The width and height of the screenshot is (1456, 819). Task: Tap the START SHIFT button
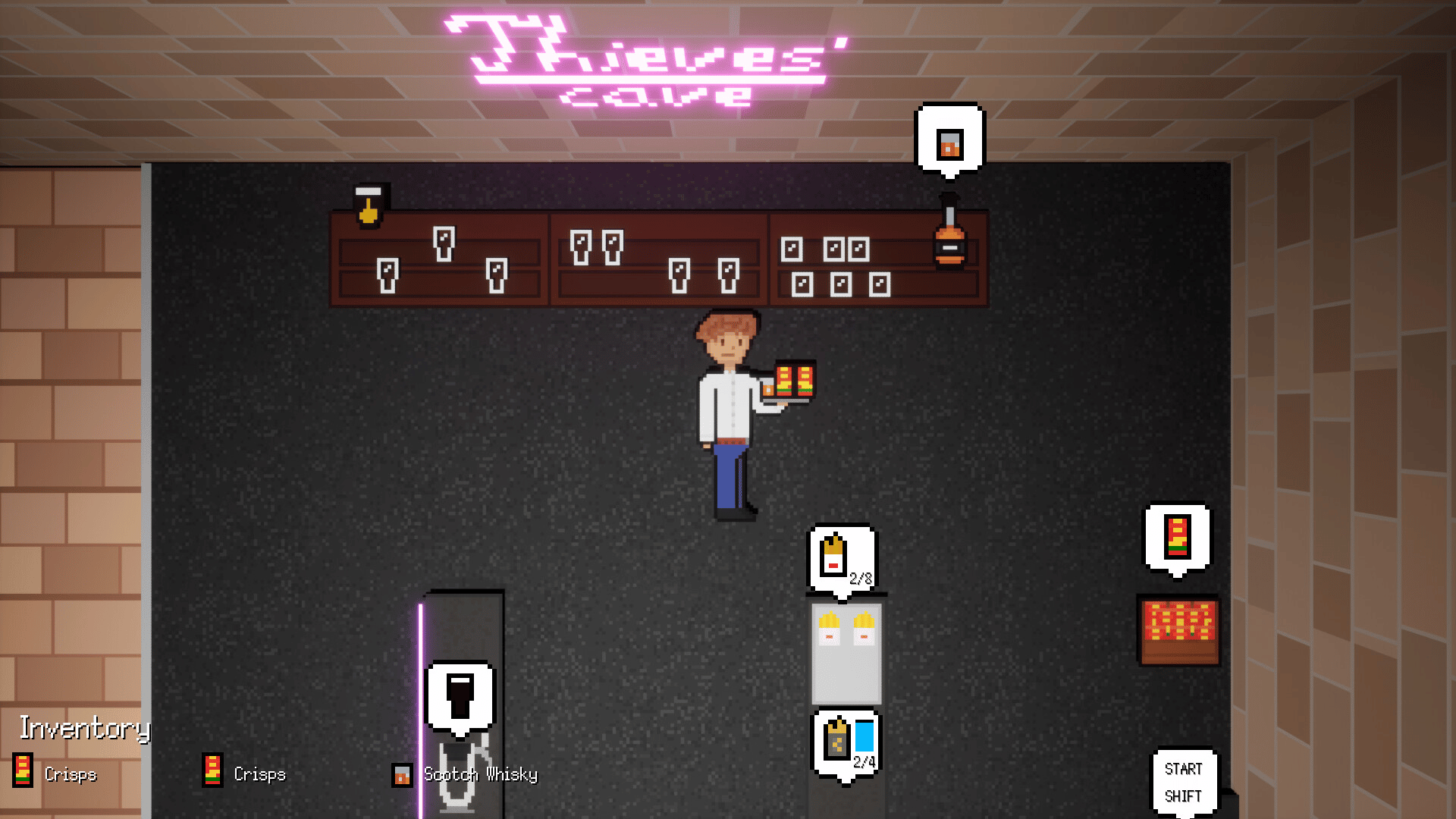point(1184,782)
